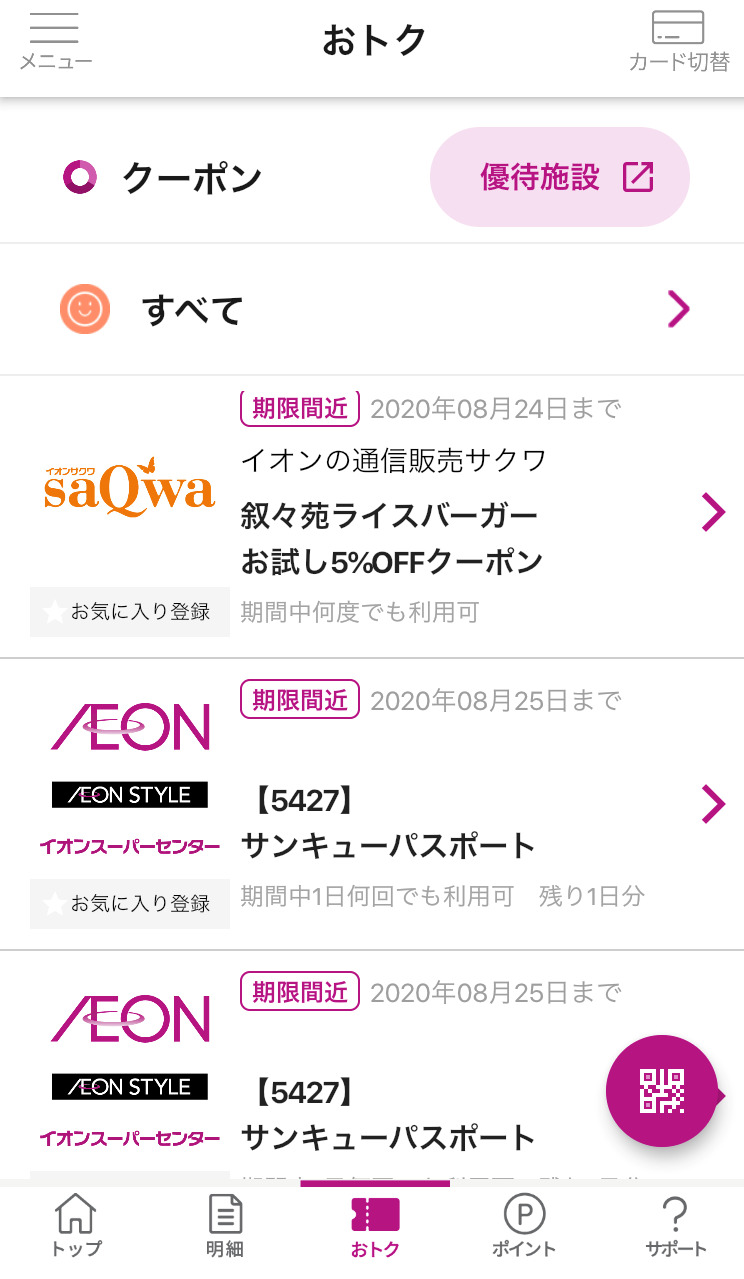The width and height of the screenshot is (744, 1279).
Task: Expand the すべて category selector
Action: 372,310
